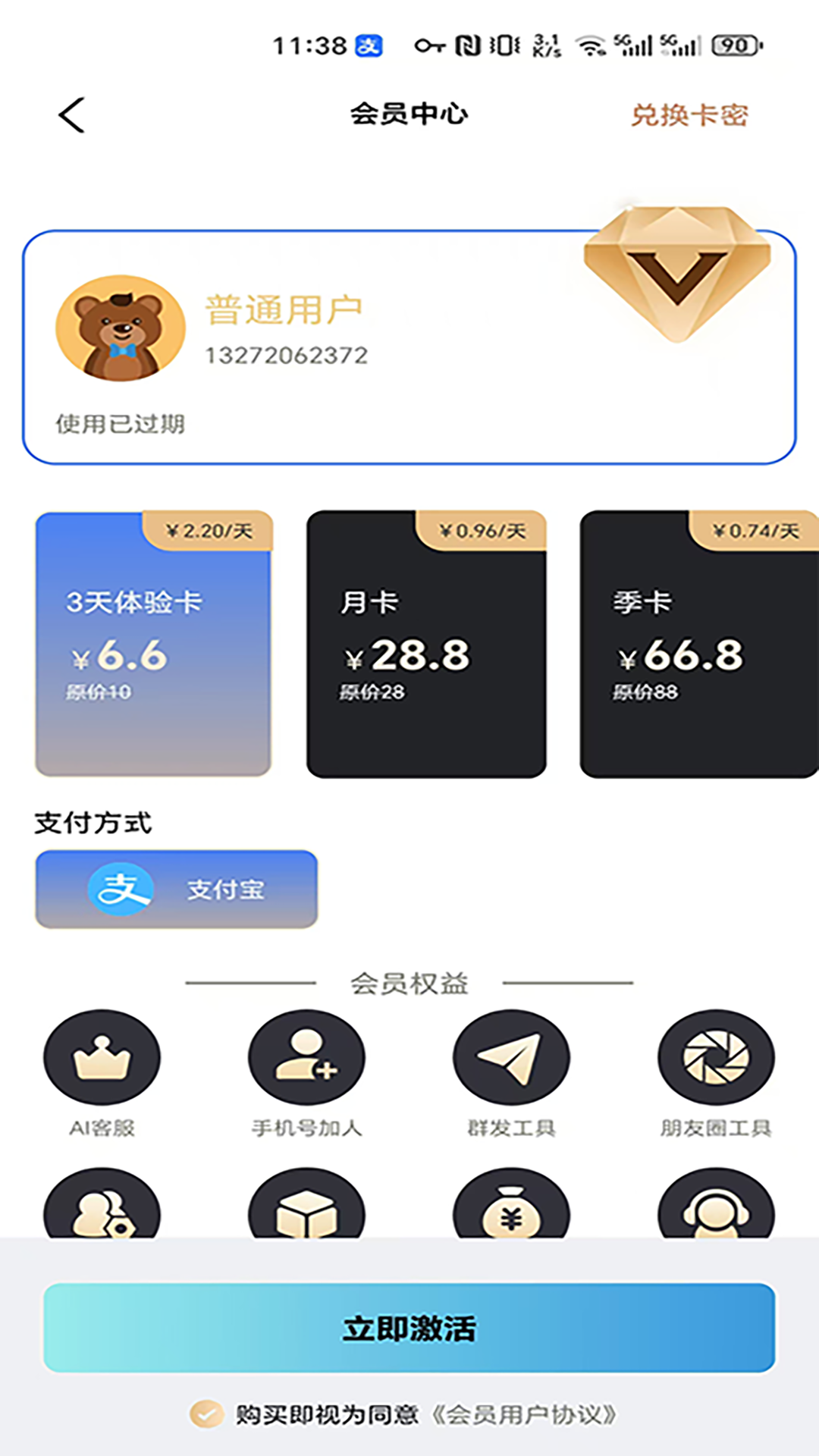Open the 《会员用户协议》 link
This screenshot has width=819, height=1456.
coord(525,1414)
